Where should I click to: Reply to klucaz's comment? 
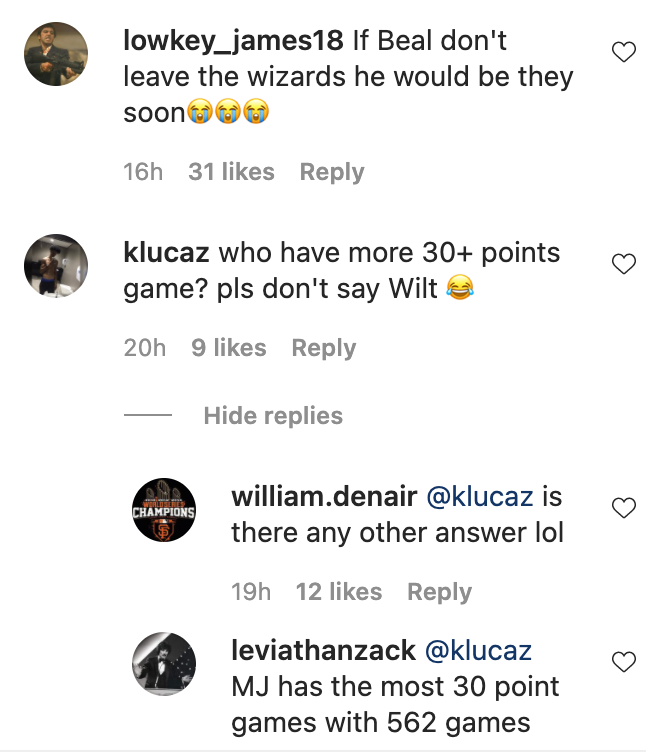tap(323, 348)
